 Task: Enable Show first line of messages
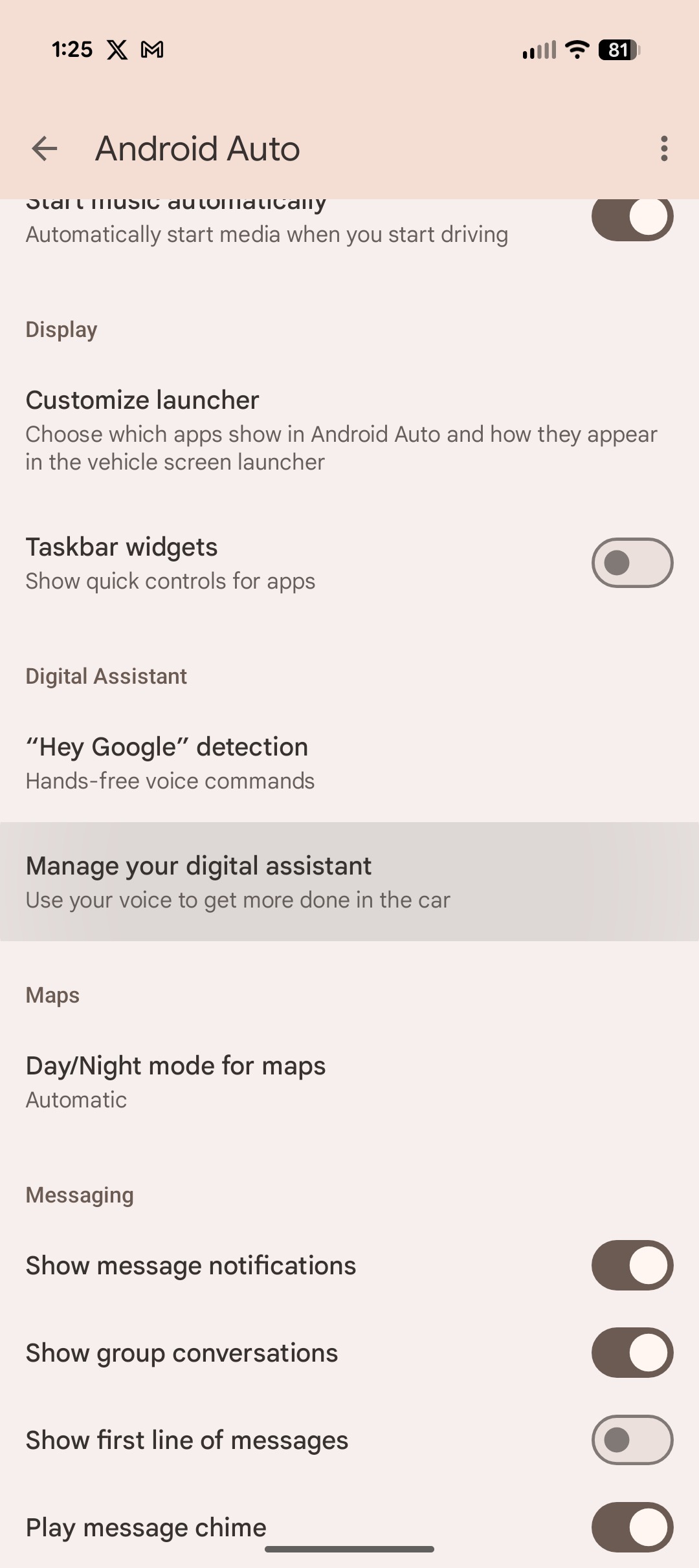tap(632, 1440)
